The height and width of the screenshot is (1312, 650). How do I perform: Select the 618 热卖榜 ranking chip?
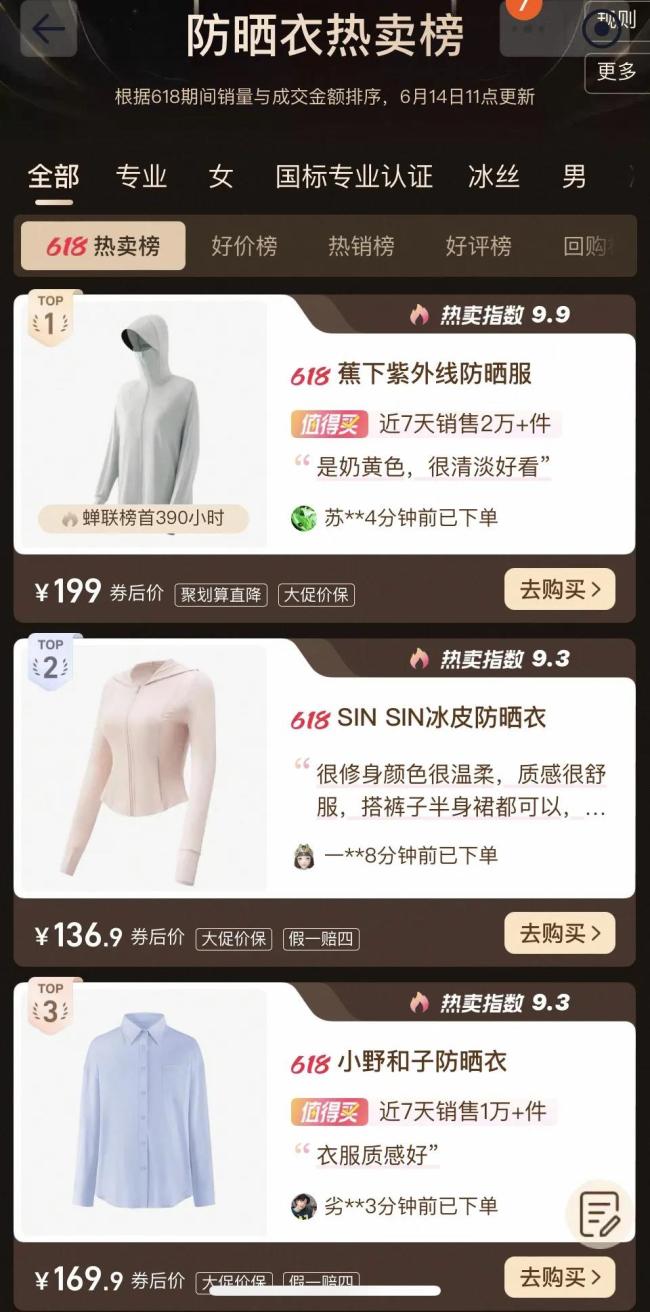103,246
